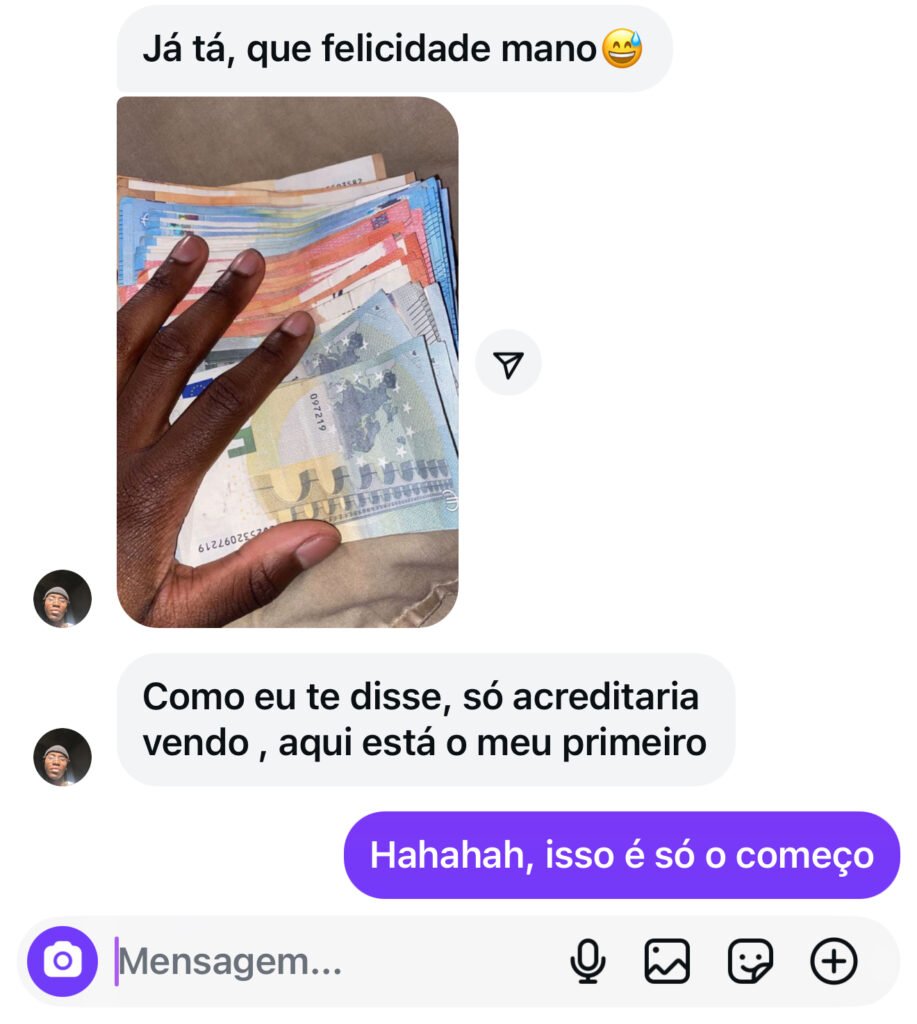
Task: Open the received money photo
Action: [287, 362]
